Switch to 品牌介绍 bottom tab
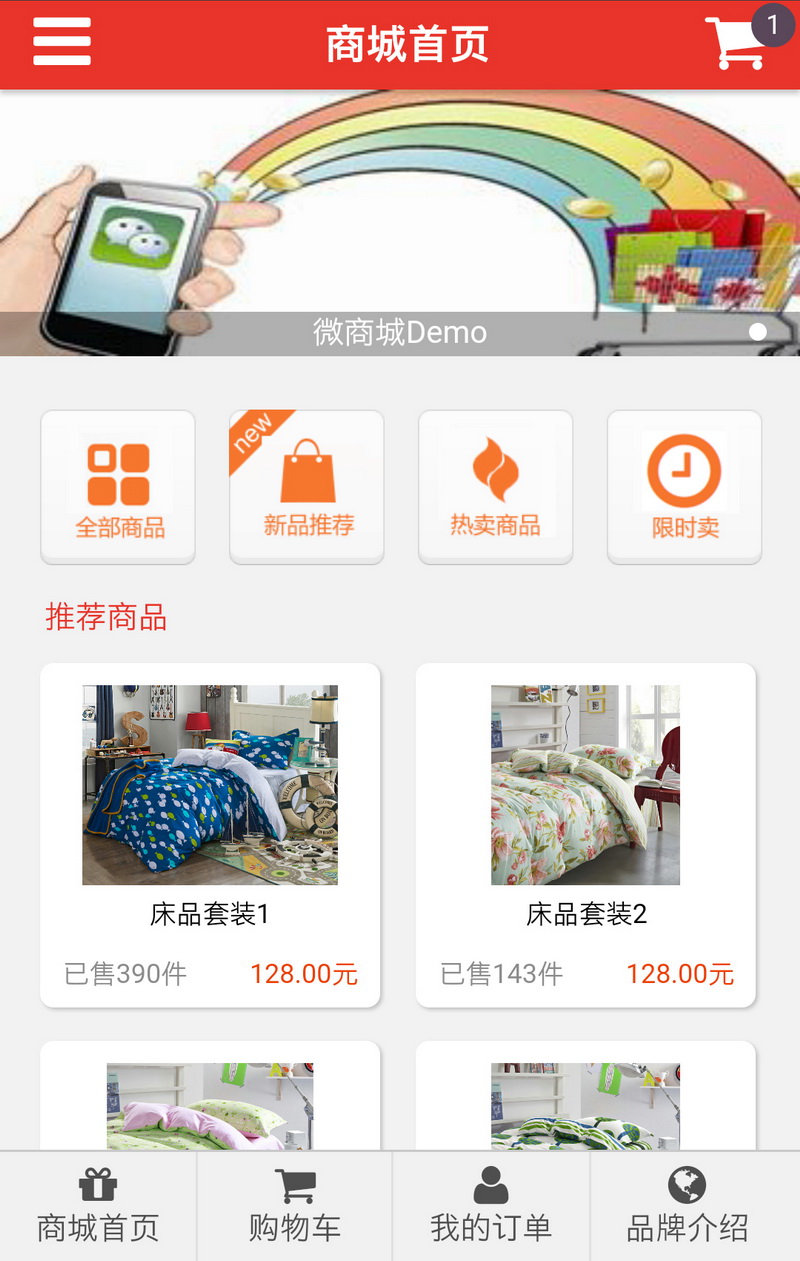 point(688,1206)
